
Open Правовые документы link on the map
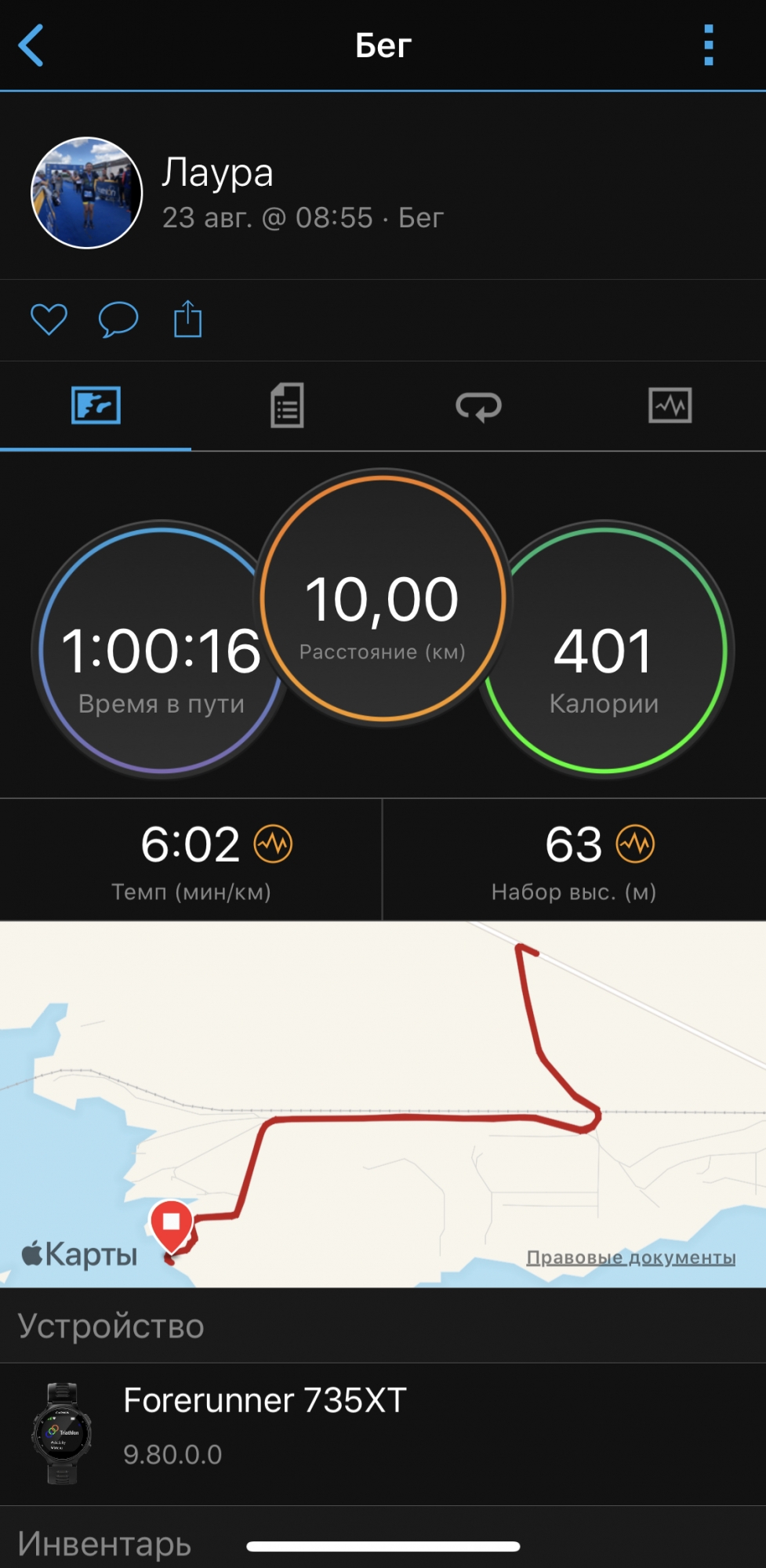pyautogui.click(x=630, y=1258)
